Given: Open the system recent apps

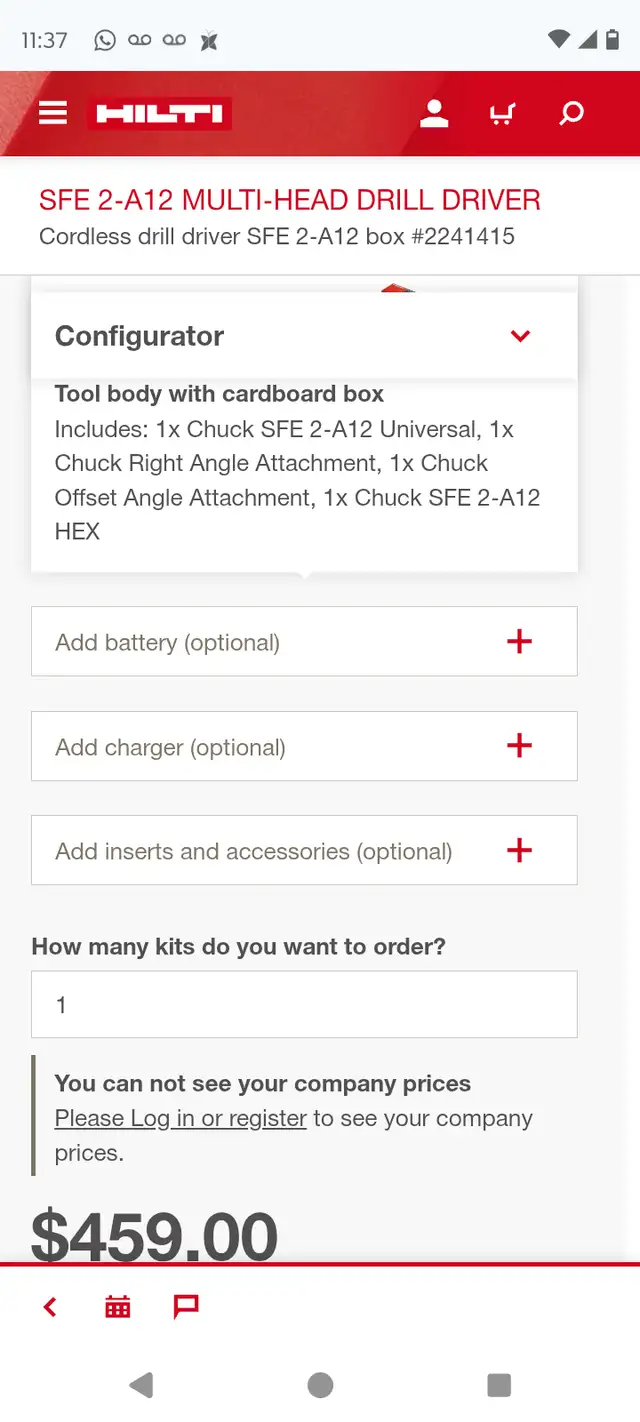Looking at the screenshot, I should [x=499, y=1385].
